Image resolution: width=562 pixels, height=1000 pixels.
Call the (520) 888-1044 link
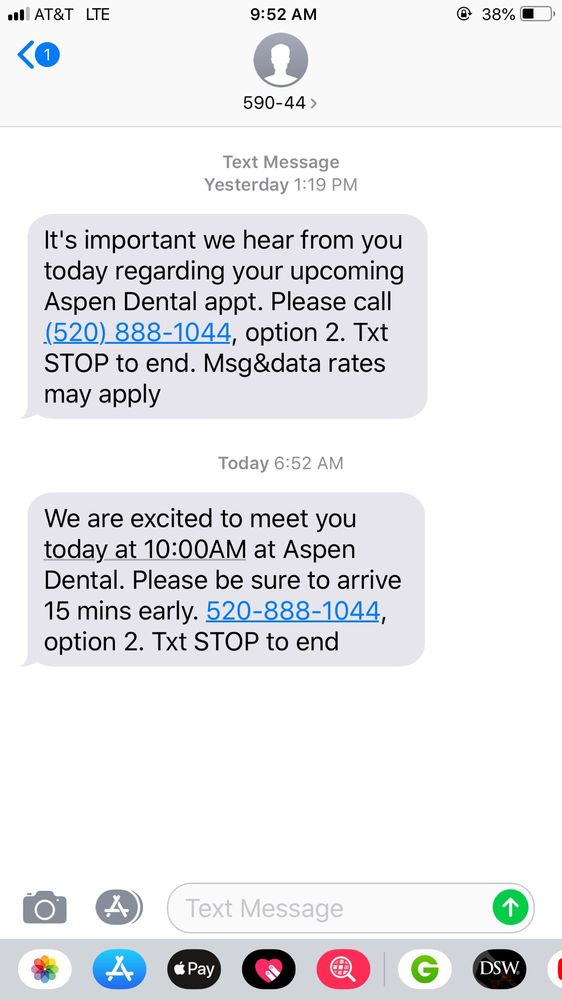[137, 332]
